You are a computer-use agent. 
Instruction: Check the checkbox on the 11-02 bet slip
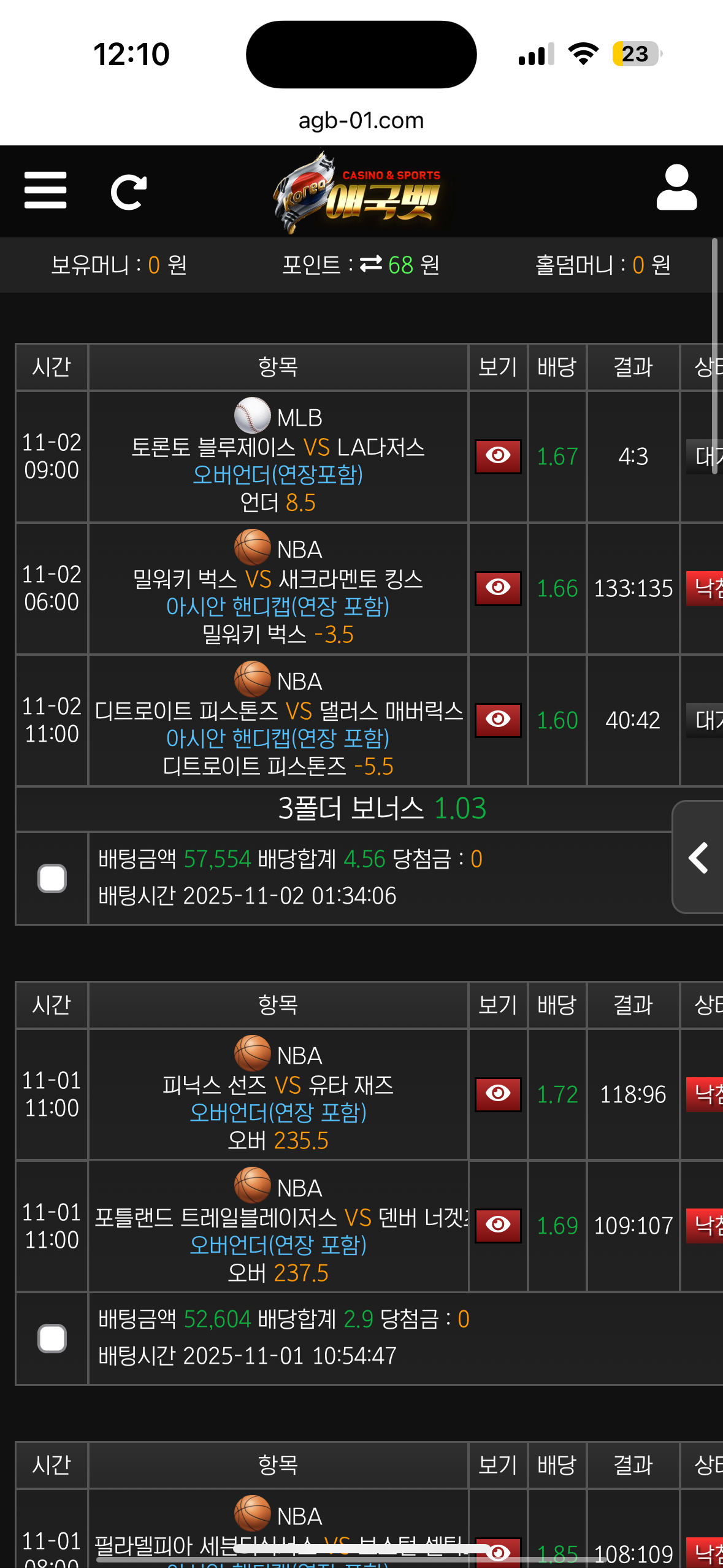52,877
